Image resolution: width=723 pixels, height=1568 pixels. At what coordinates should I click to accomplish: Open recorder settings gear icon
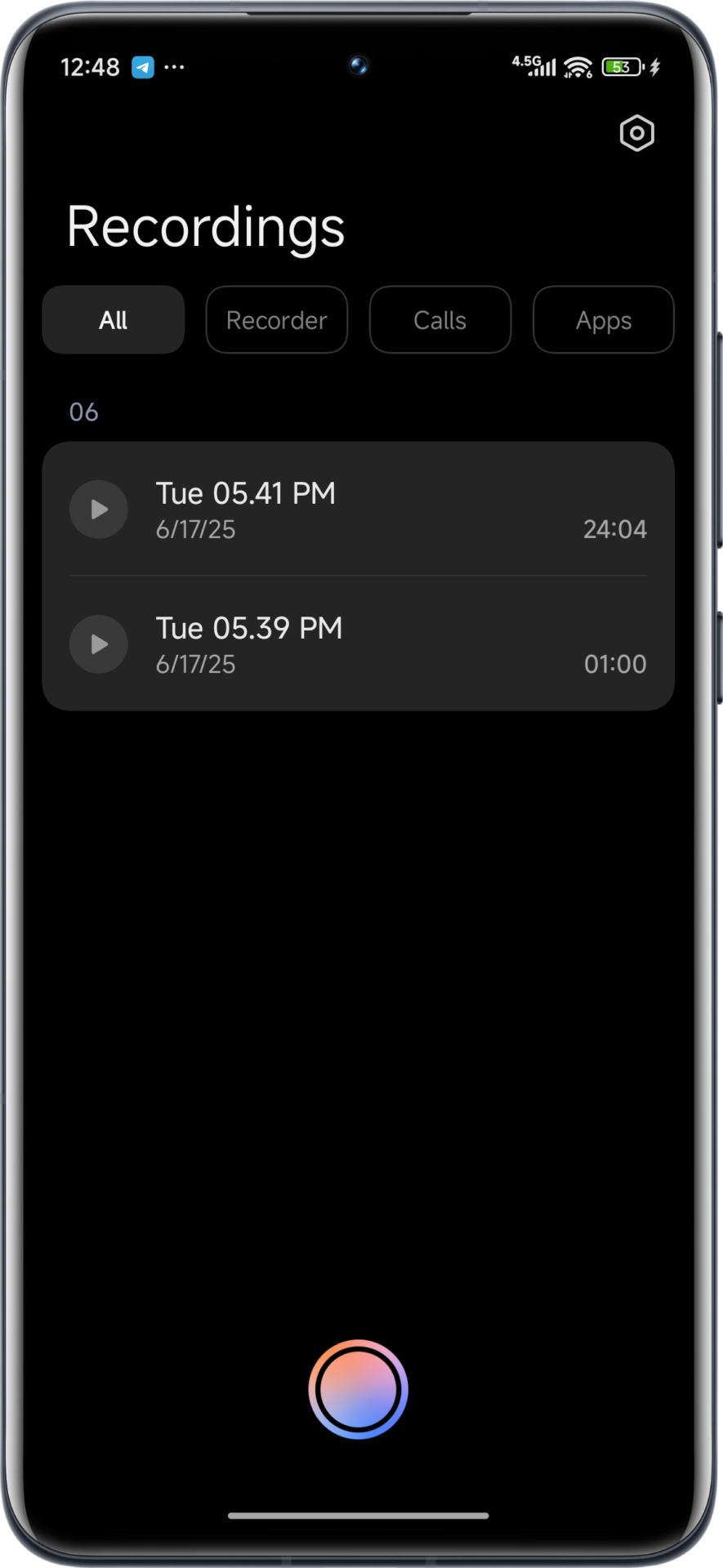[636, 133]
